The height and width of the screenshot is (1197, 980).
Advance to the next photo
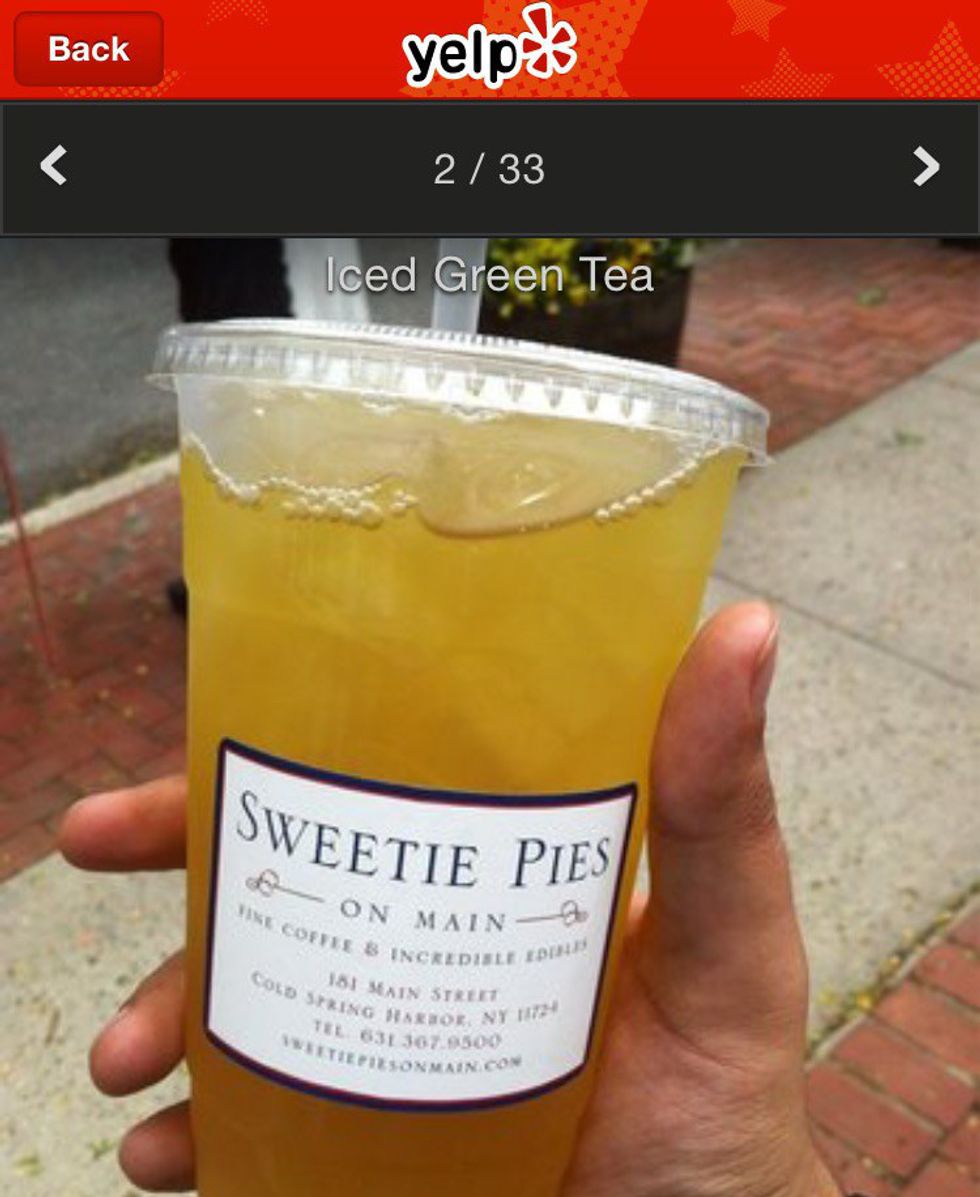pos(926,166)
